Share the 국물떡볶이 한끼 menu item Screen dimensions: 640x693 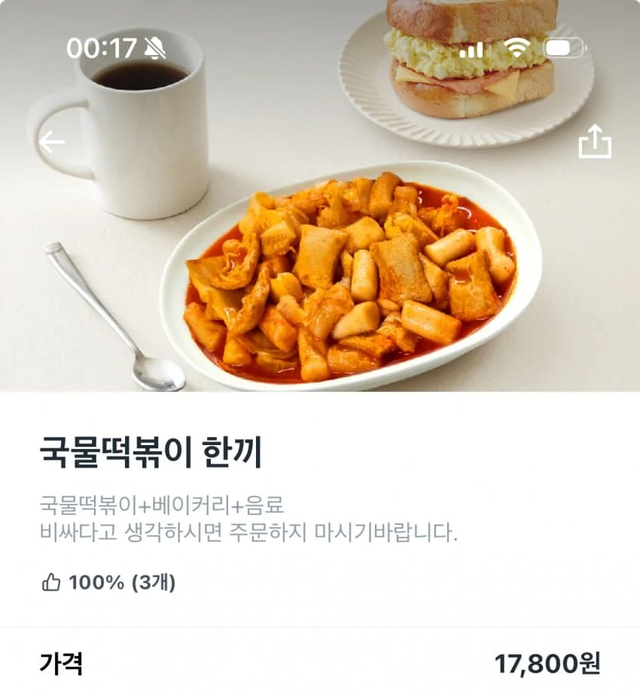pyautogui.click(x=594, y=142)
